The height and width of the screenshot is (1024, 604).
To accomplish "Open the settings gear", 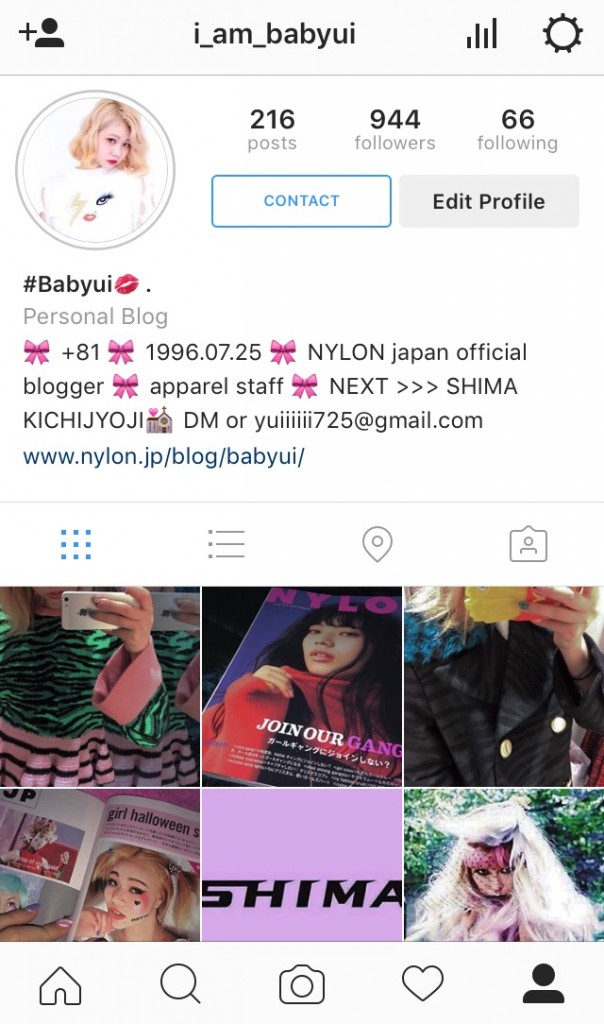I will tap(562, 35).
